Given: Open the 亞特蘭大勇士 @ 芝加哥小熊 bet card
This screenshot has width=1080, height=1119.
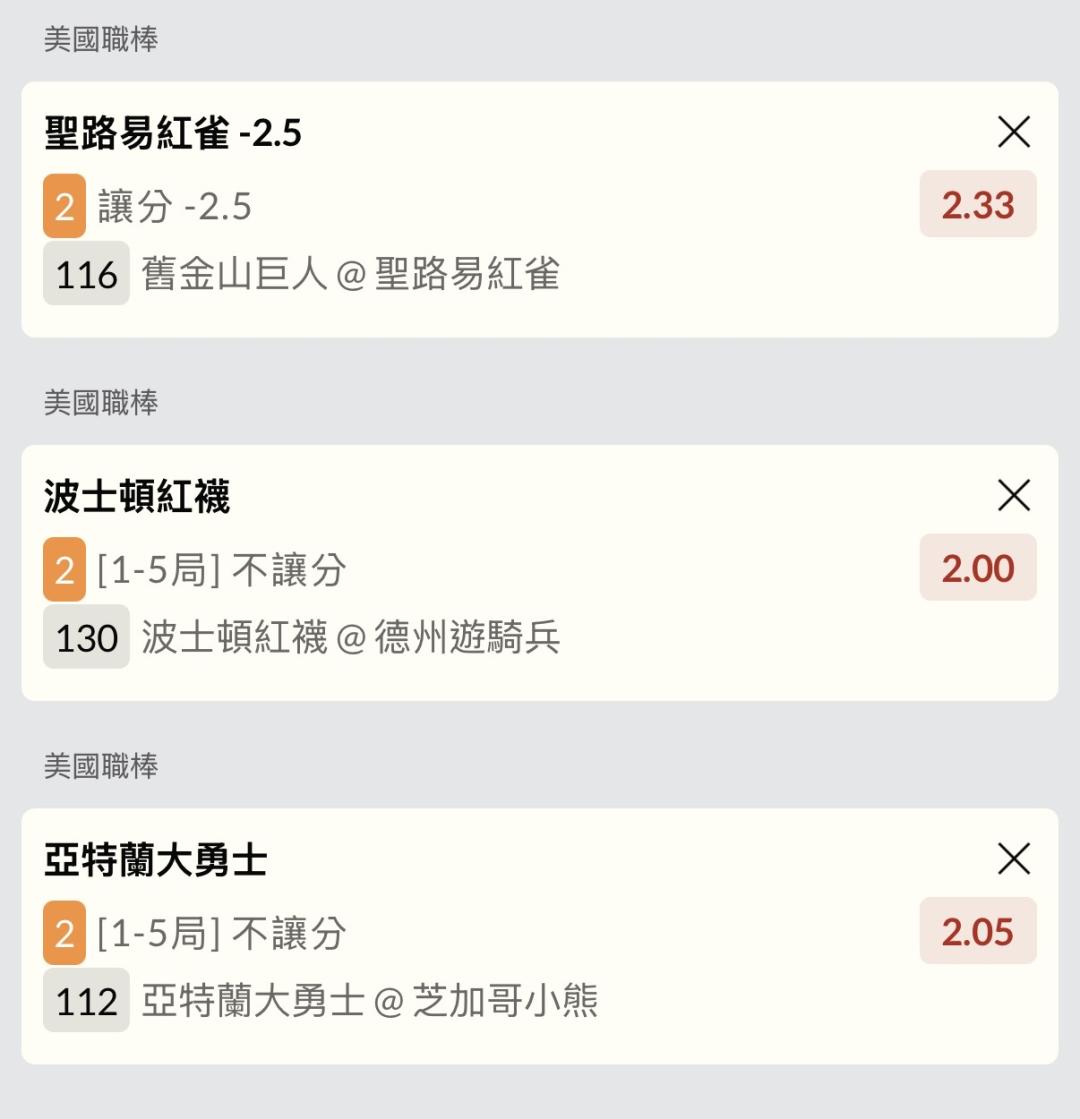Looking at the screenshot, I should tap(540, 936).
